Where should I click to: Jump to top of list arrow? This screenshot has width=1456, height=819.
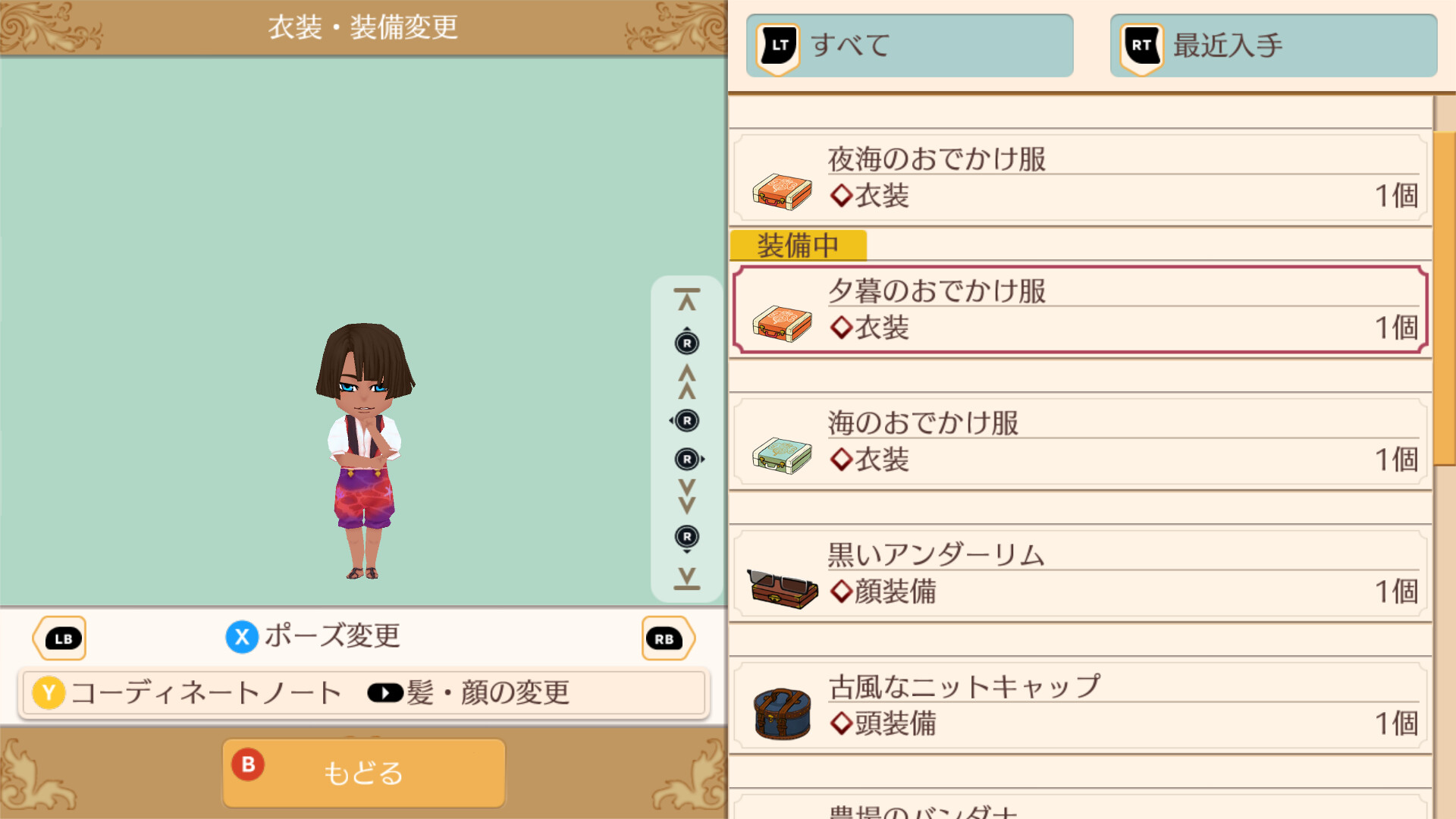tap(687, 300)
